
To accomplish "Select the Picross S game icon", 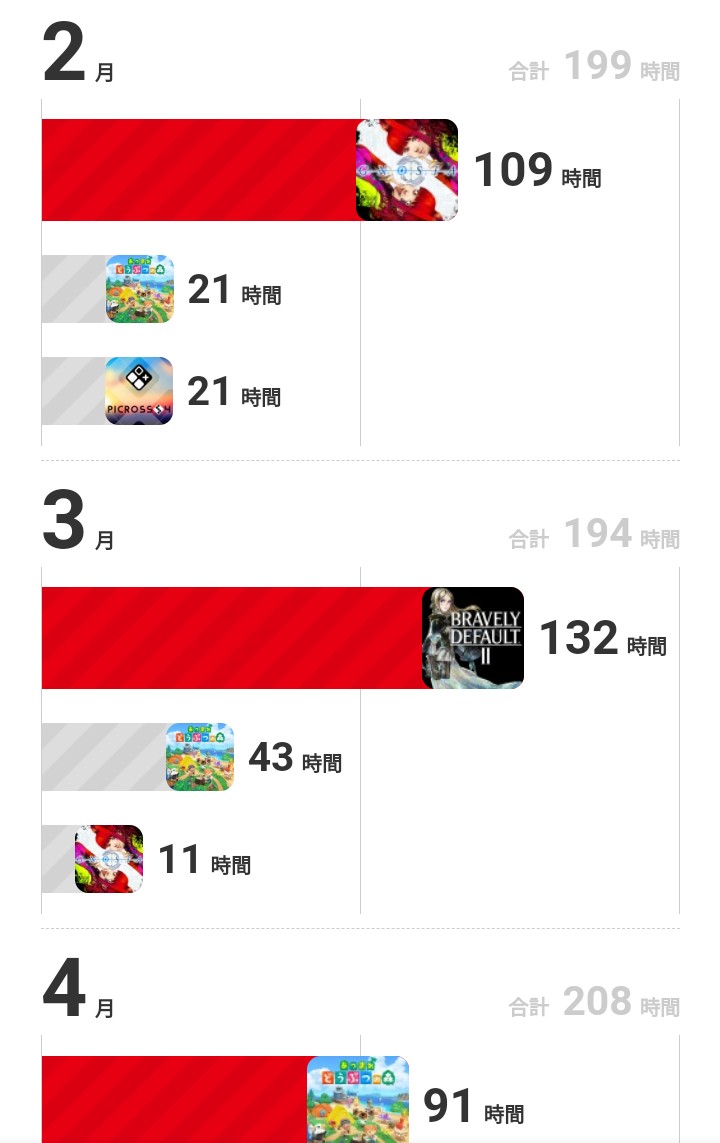I will pyautogui.click(x=139, y=391).
